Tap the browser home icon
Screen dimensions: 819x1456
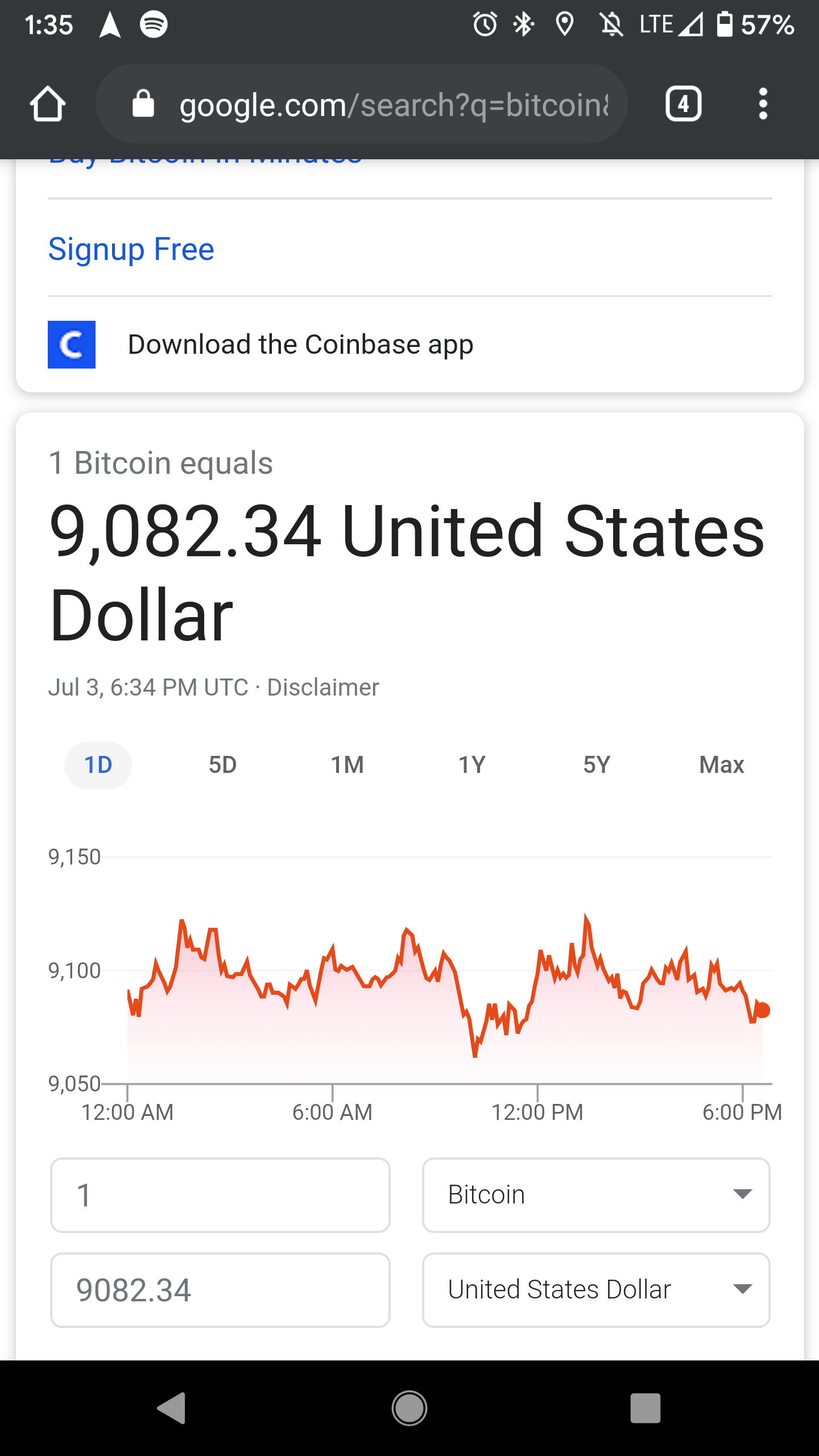[x=48, y=104]
